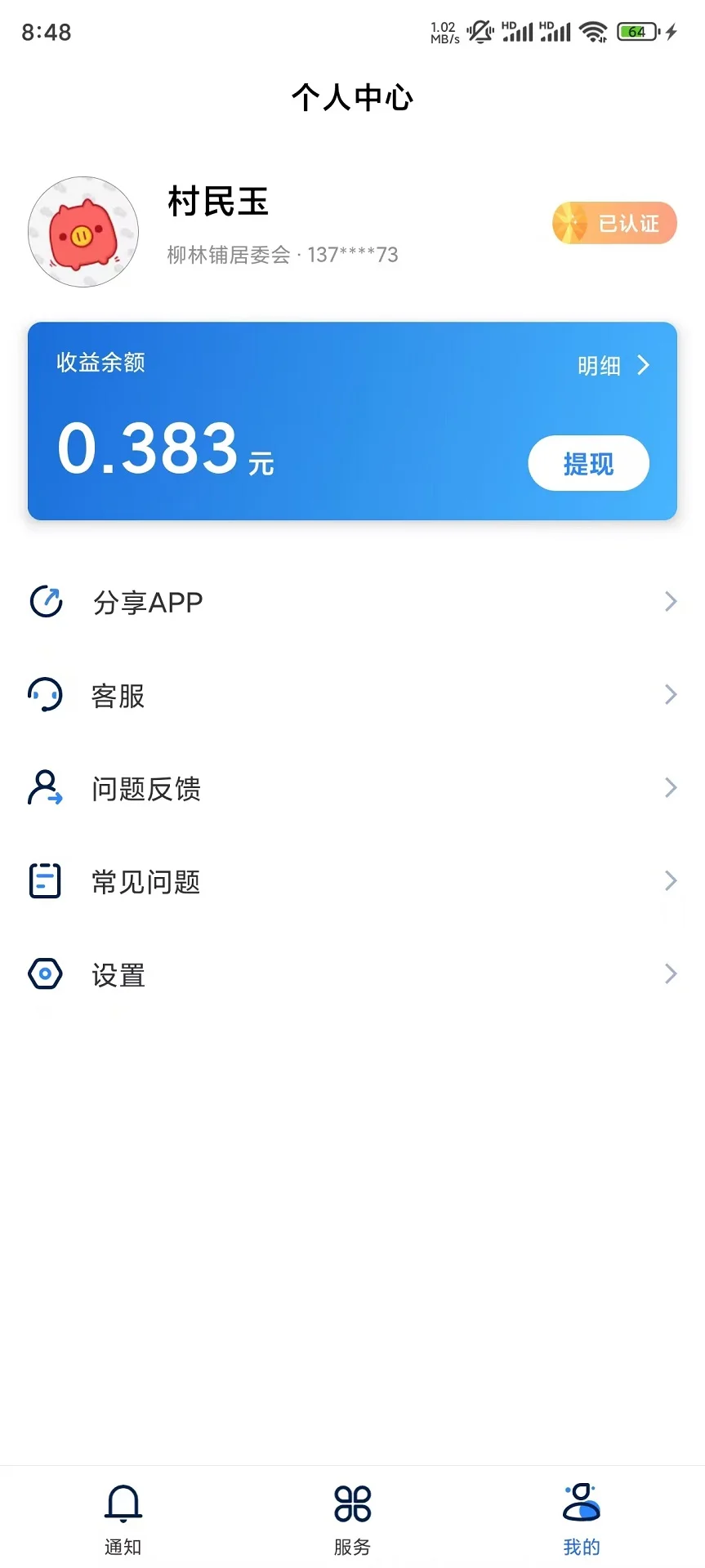This screenshot has height=1568, width=705.
Task: Select the 问题反馈 feedback icon
Action: [46, 788]
